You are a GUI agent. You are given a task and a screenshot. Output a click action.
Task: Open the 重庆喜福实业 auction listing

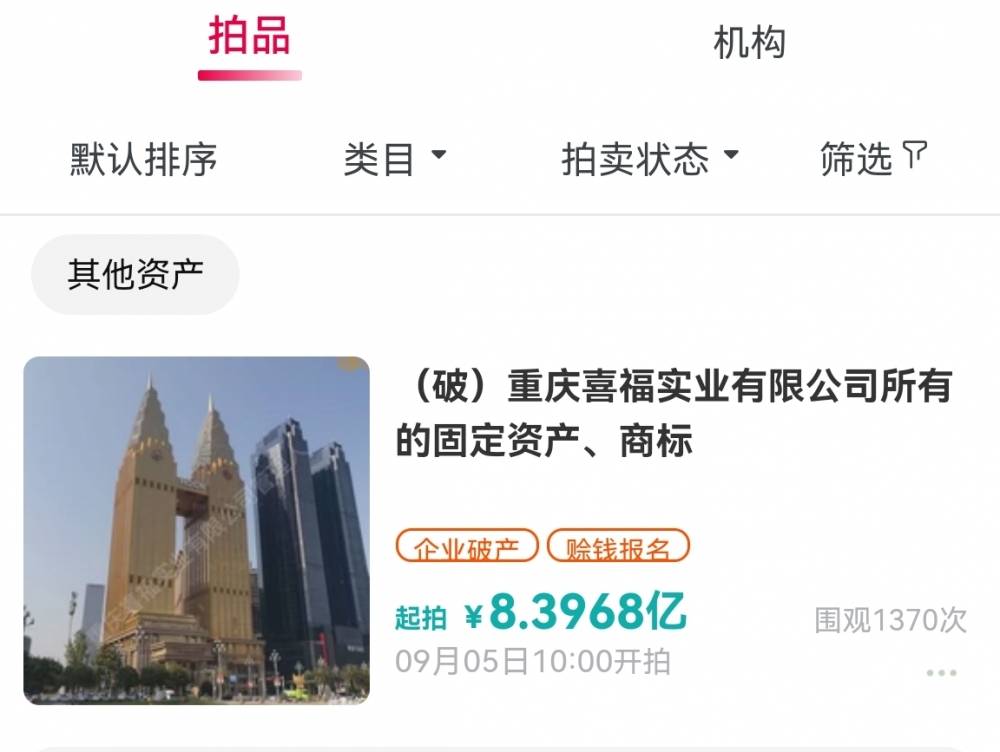(x=672, y=412)
